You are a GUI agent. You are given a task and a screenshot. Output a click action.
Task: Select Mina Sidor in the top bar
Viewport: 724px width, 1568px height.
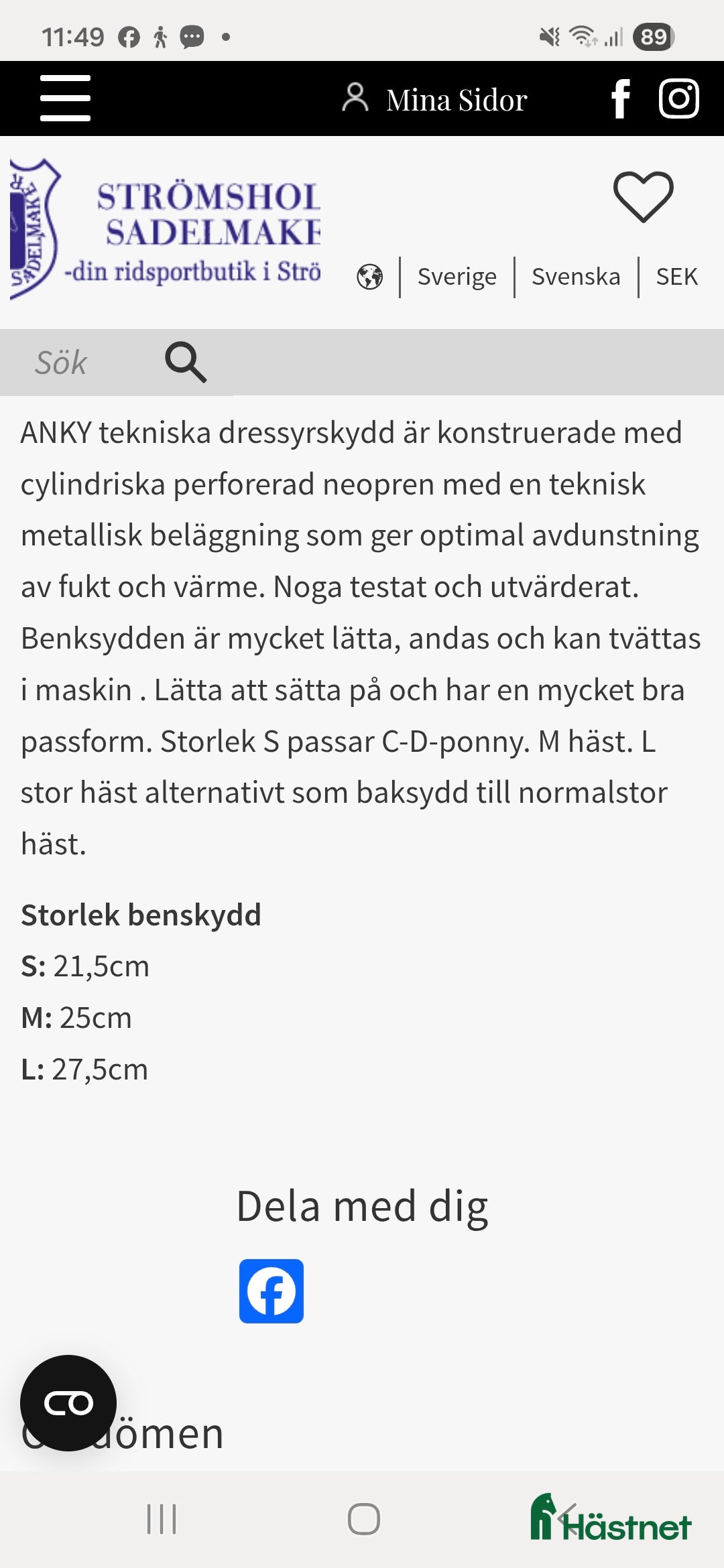click(456, 99)
